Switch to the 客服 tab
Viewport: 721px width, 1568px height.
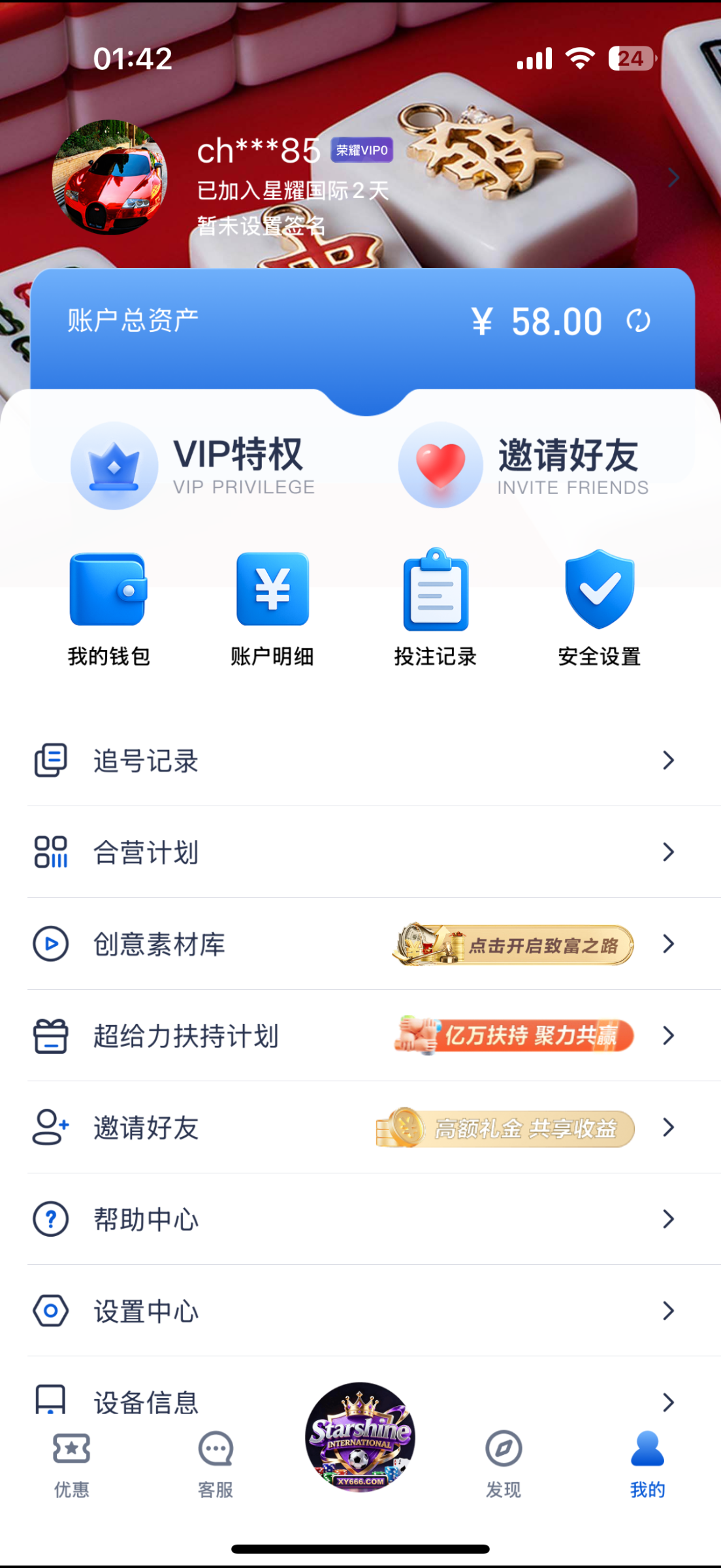[x=216, y=1465]
